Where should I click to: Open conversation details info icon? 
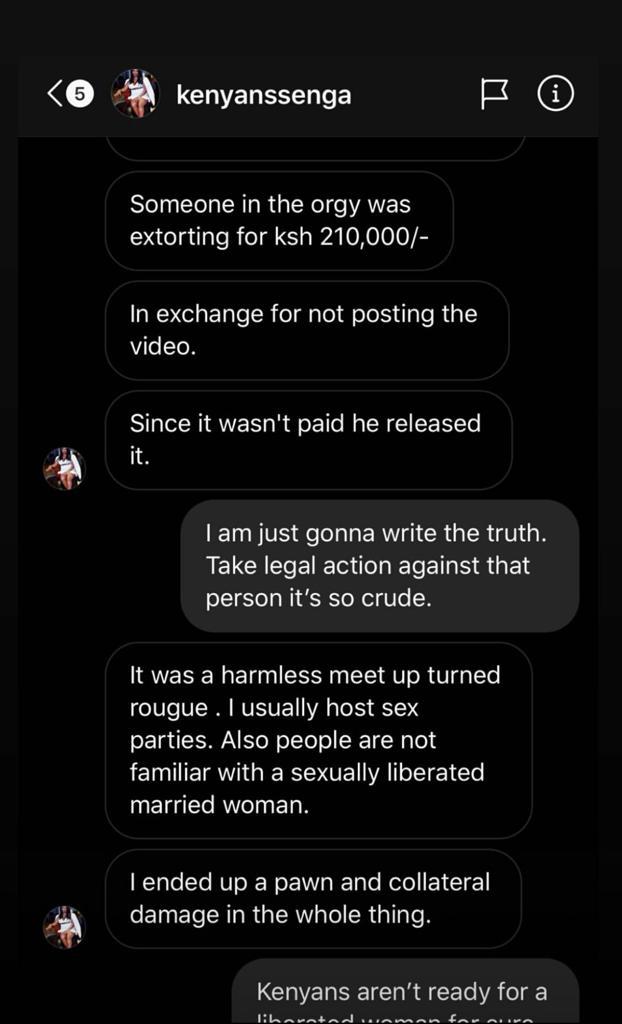click(555, 95)
